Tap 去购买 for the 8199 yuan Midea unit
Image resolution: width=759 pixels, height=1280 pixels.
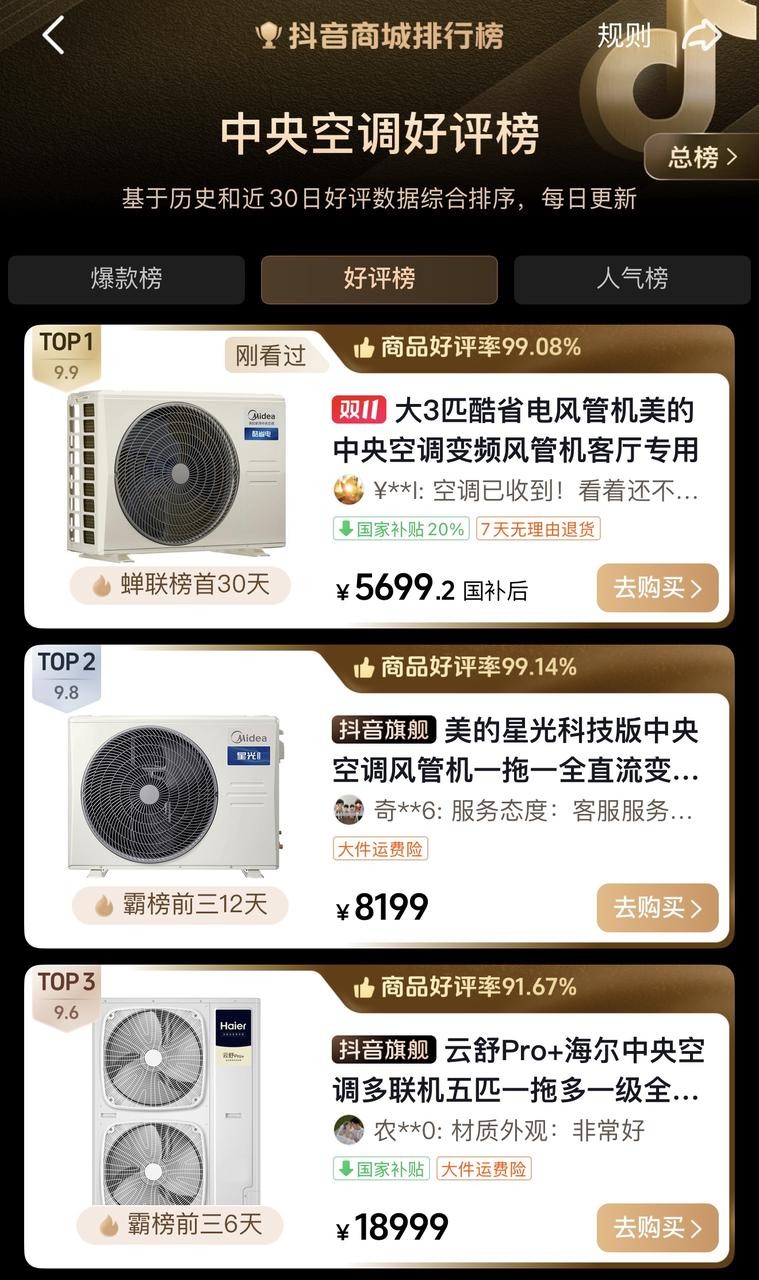pos(657,908)
